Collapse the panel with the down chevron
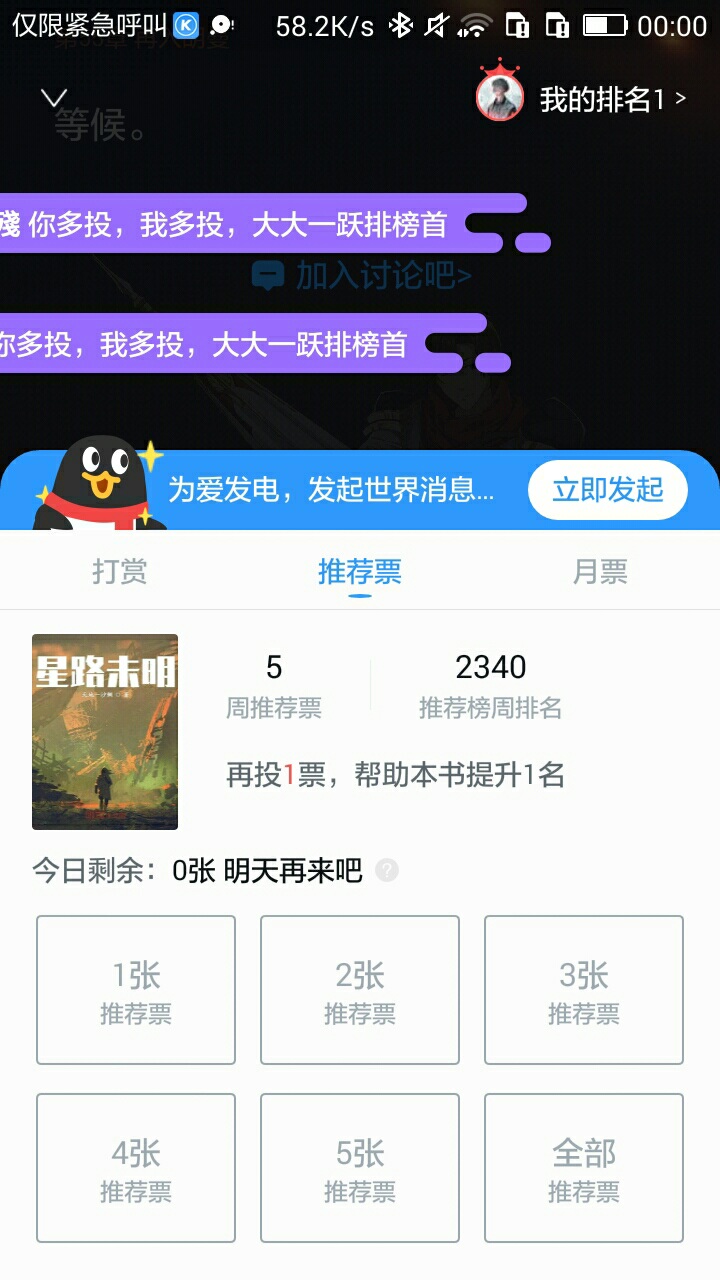This screenshot has height=1280, width=720. point(53,98)
